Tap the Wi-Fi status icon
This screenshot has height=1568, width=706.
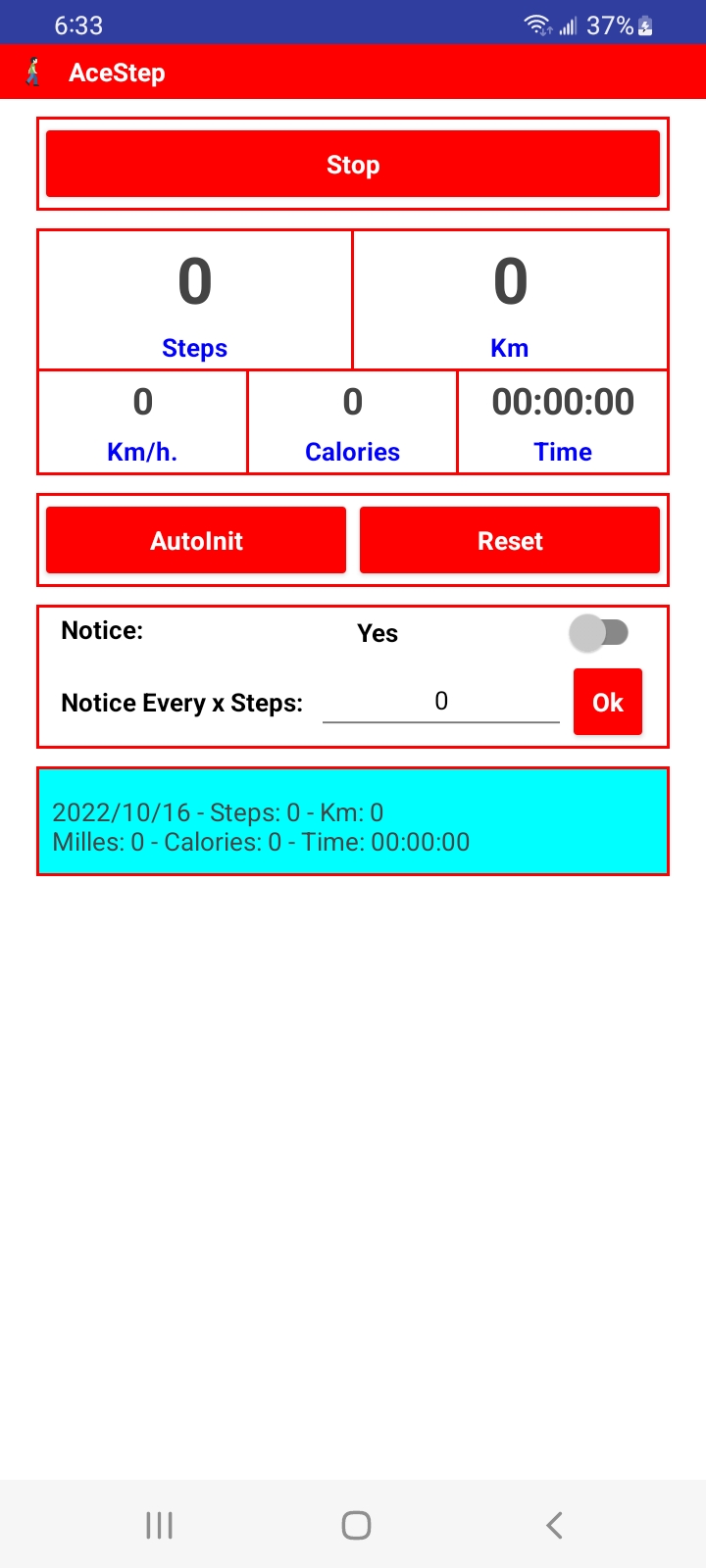[x=538, y=25]
